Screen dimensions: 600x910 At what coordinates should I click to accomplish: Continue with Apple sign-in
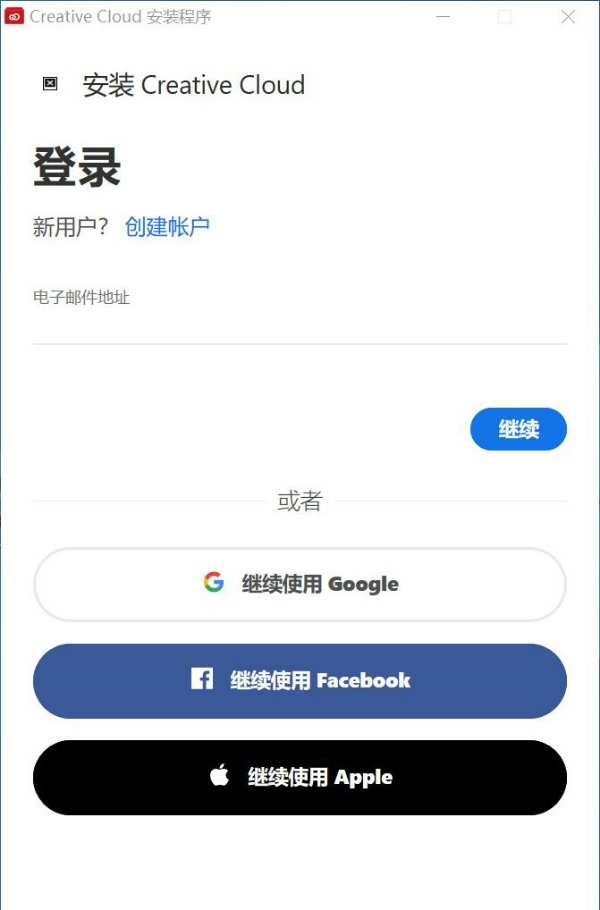[299, 778]
